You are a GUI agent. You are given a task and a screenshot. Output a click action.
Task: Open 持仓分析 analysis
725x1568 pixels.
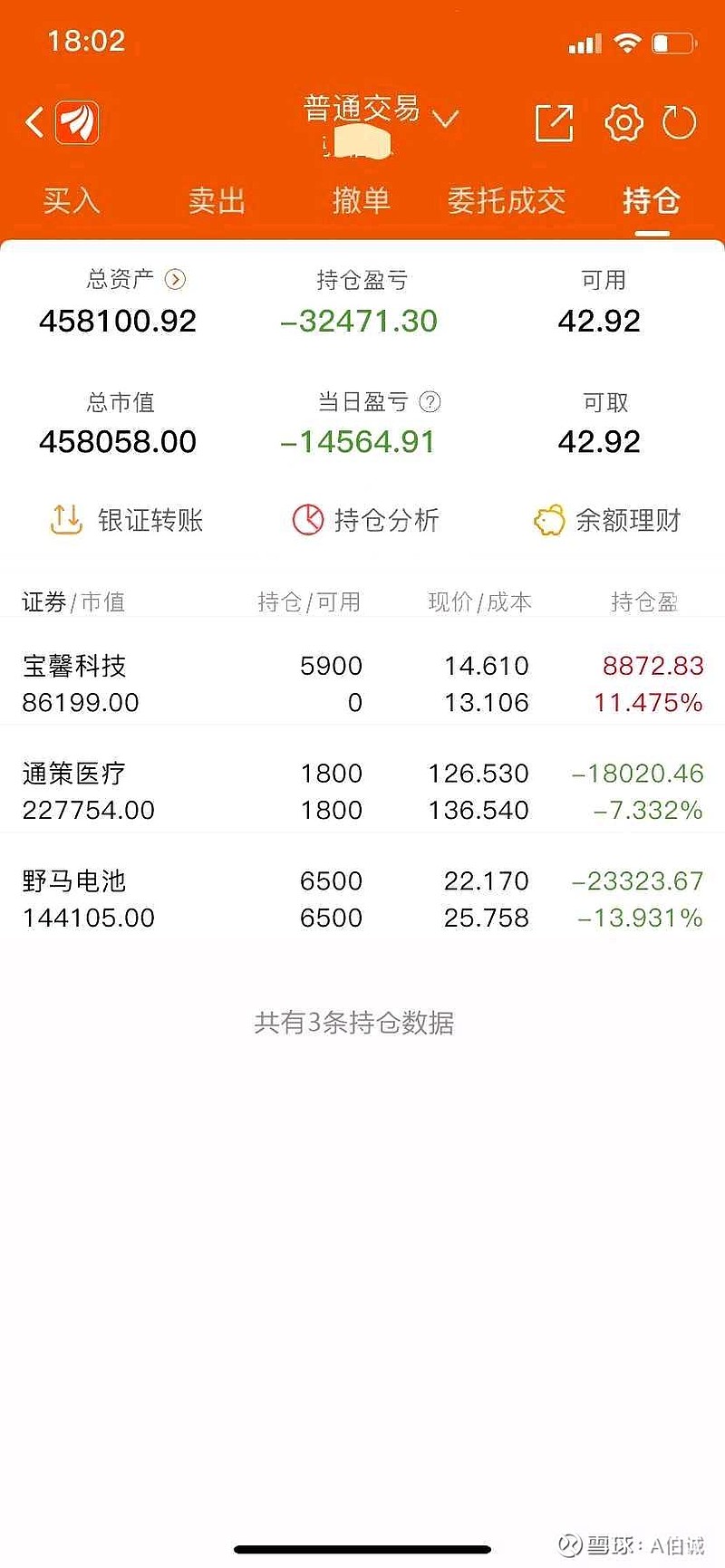click(x=366, y=520)
